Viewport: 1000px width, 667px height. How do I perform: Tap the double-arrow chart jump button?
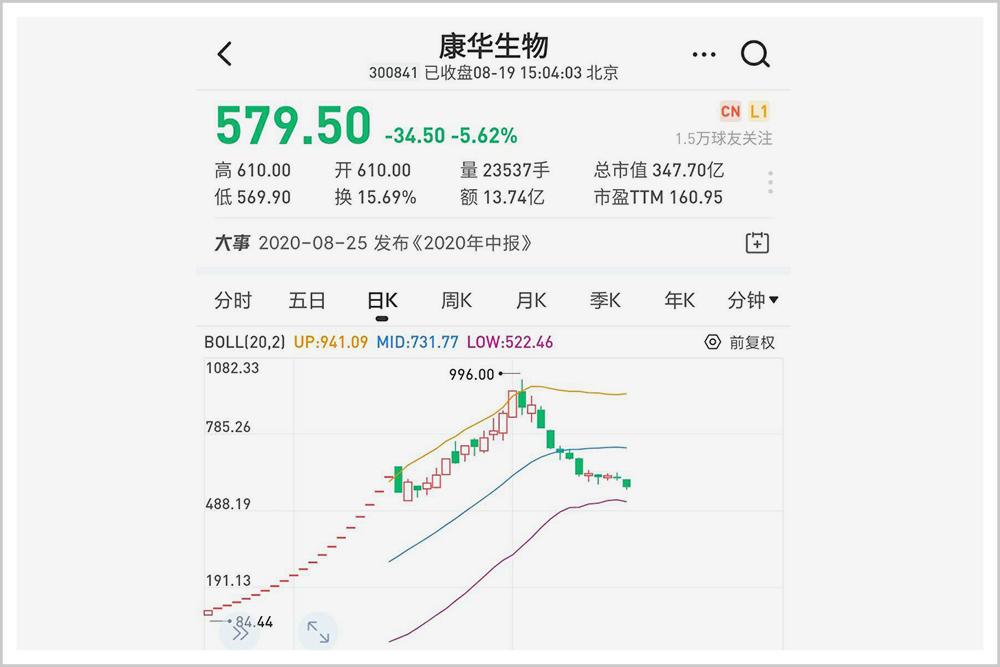click(x=240, y=633)
